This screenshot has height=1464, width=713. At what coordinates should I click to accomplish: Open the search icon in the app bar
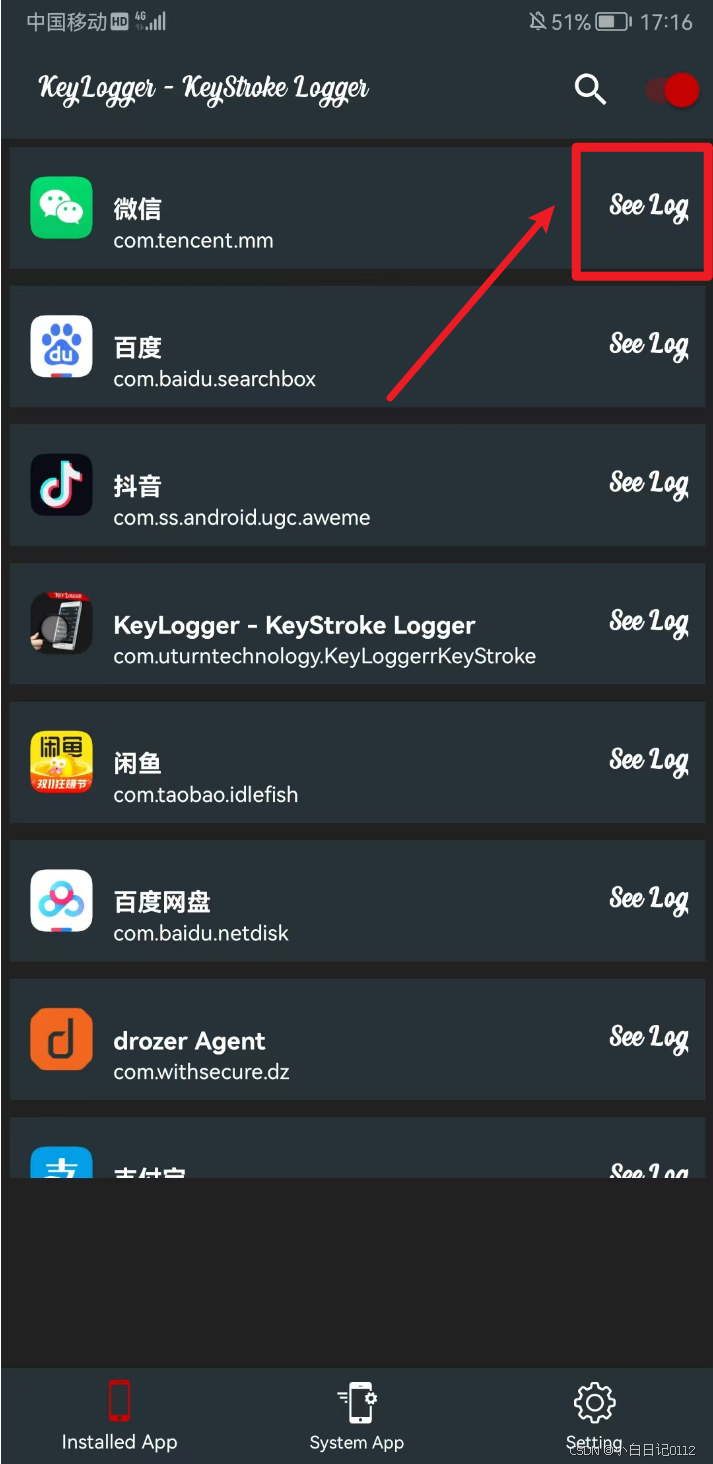tap(590, 90)
